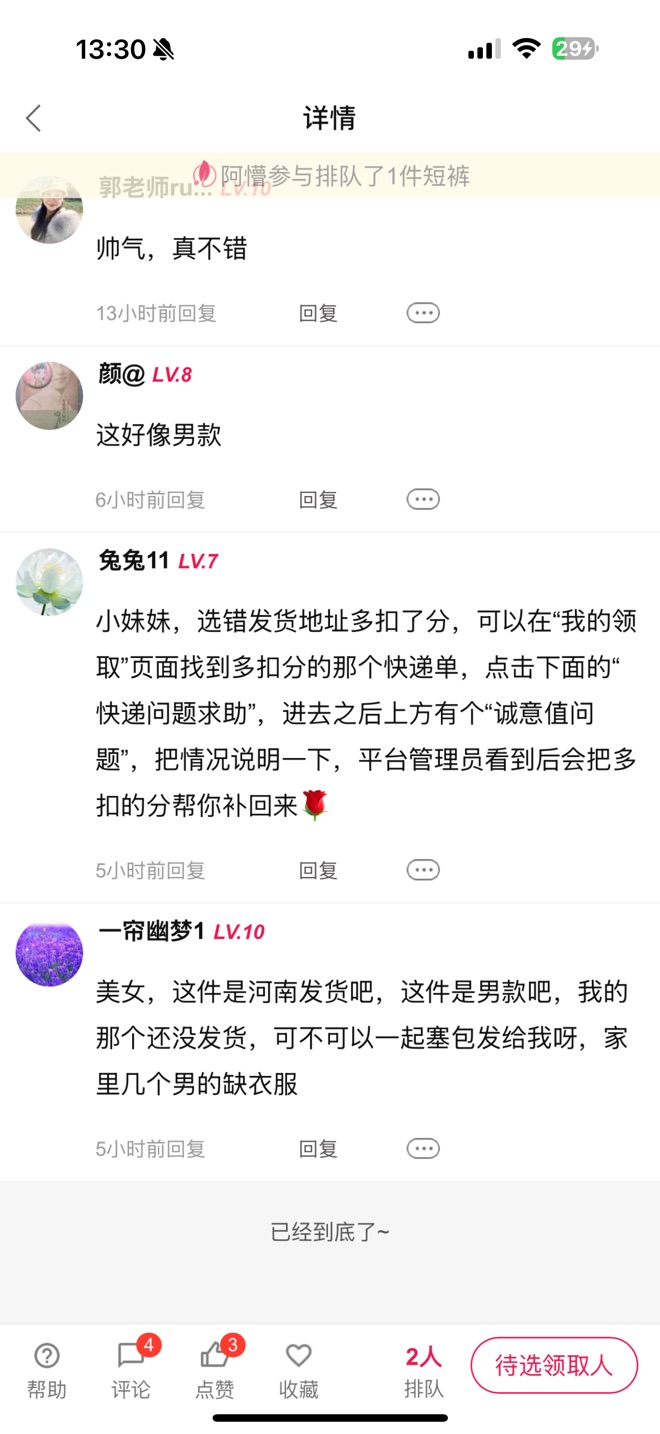Open more options on 颜@'s comment
660x1434 pixels.
[423, 499]
